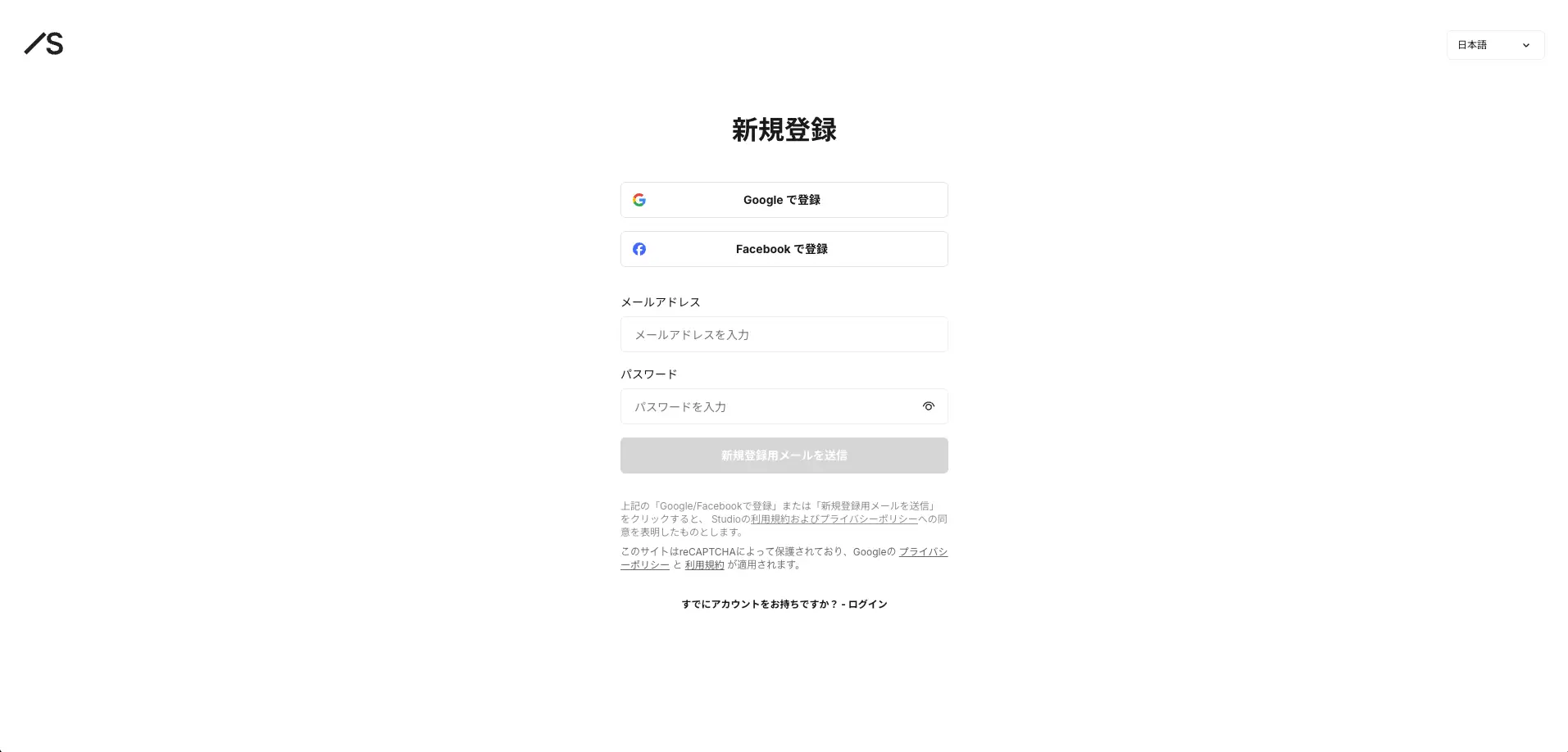Open the 日本語 language dropdown
The height and width of the screenshot is (752, 1568).
[1495, 45]
